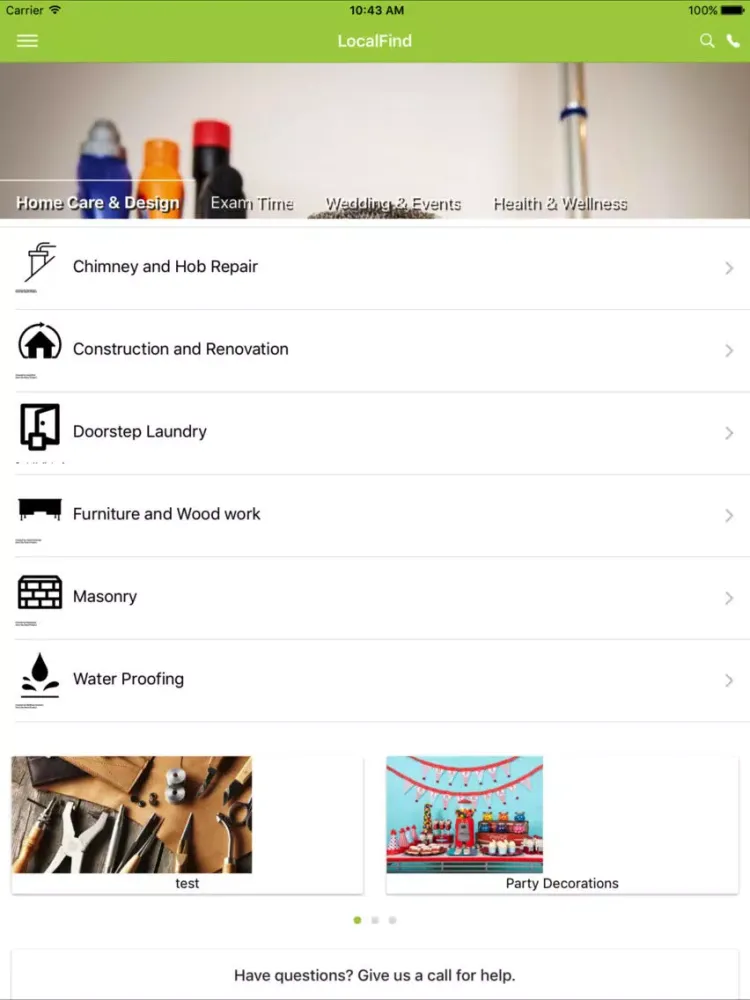This screenshot has width=750, height=1000.
Task: Open the Party Decorations card
Action: pos(562,824)
